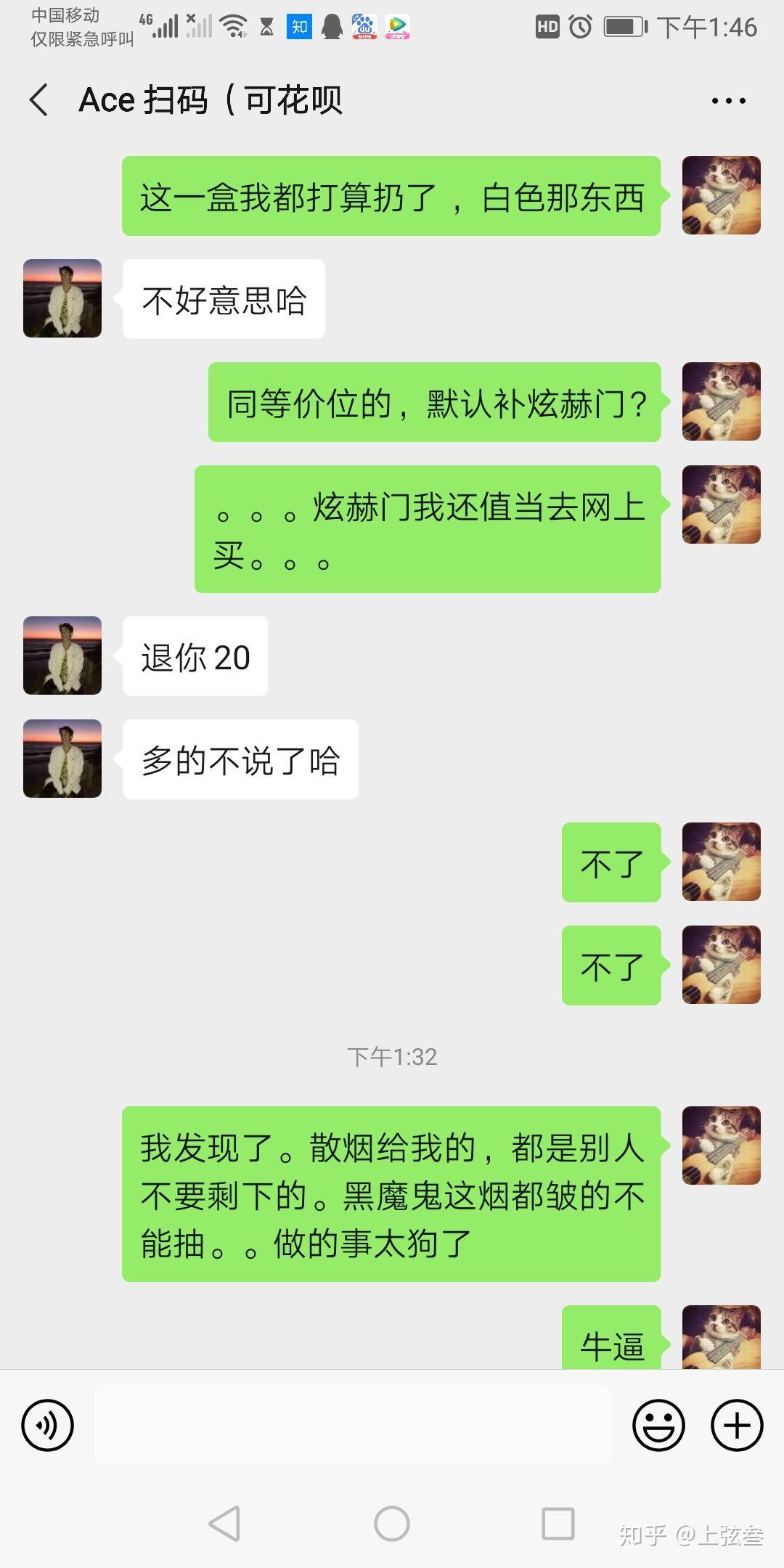Open the plus attachment menu
The height and width of the screenshot is (1568, 784).
[736, 1425]
